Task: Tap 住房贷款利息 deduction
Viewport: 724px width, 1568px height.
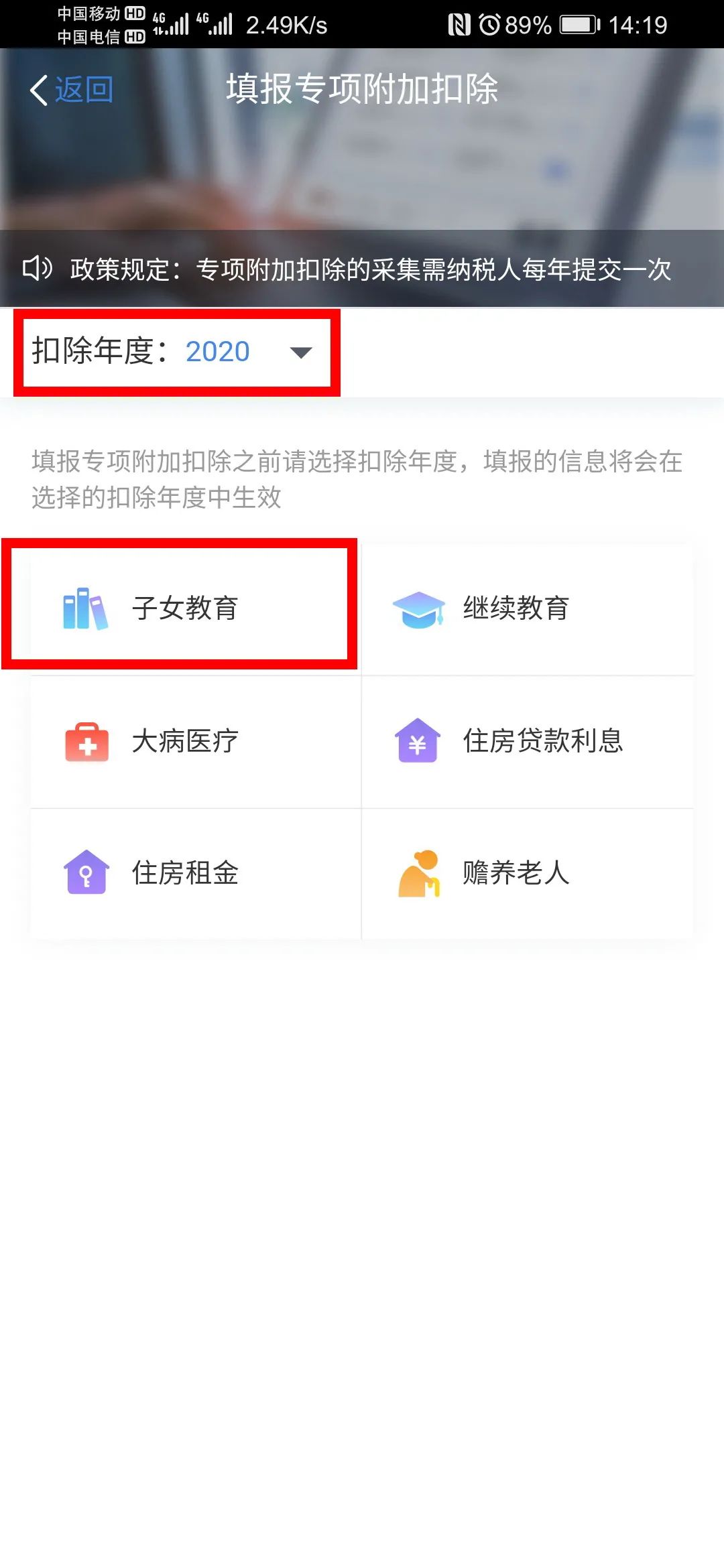Action: (x=528, y=741)
